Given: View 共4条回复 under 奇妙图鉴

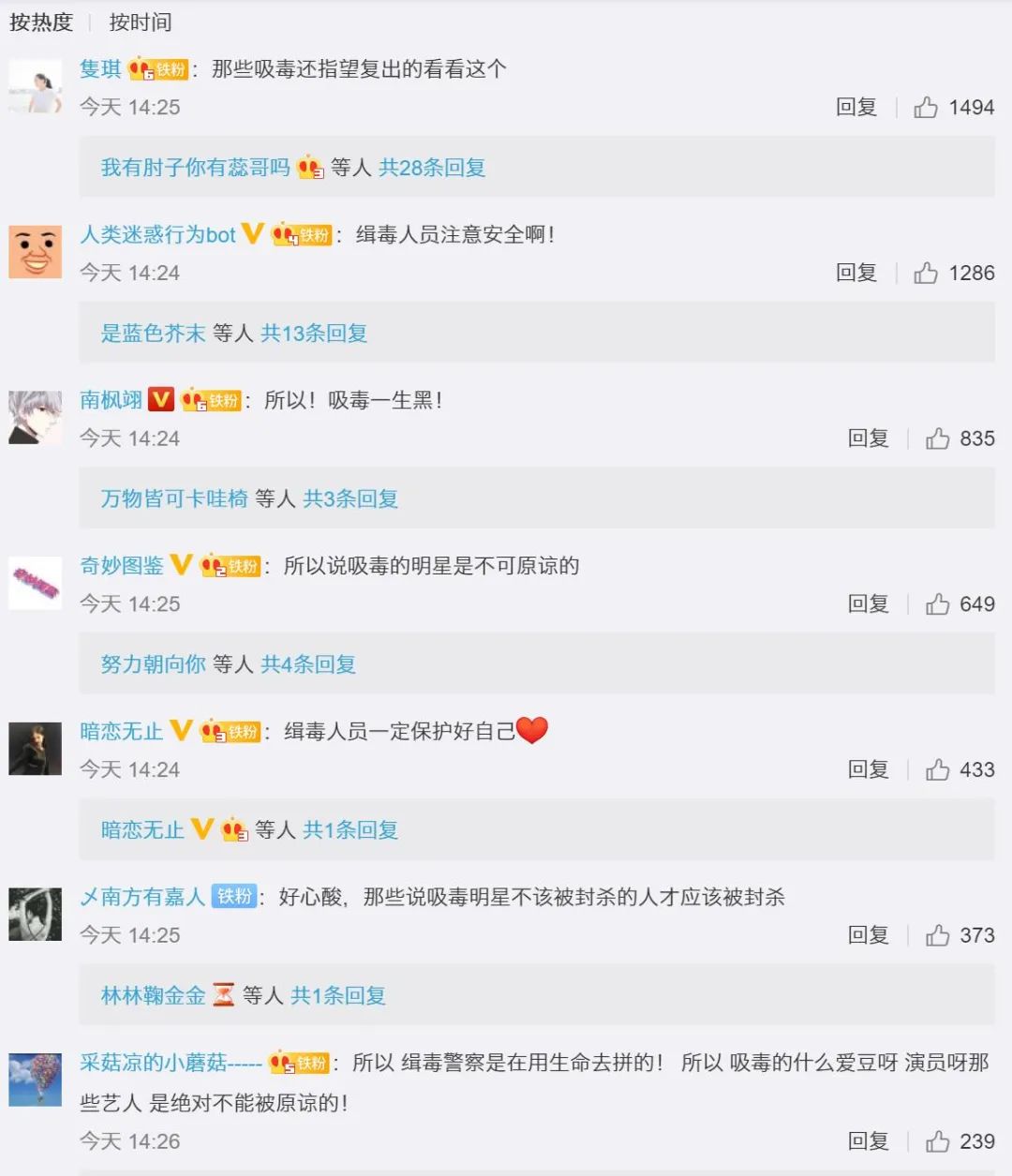Looking at the screenshot, I should pos(308,664).
